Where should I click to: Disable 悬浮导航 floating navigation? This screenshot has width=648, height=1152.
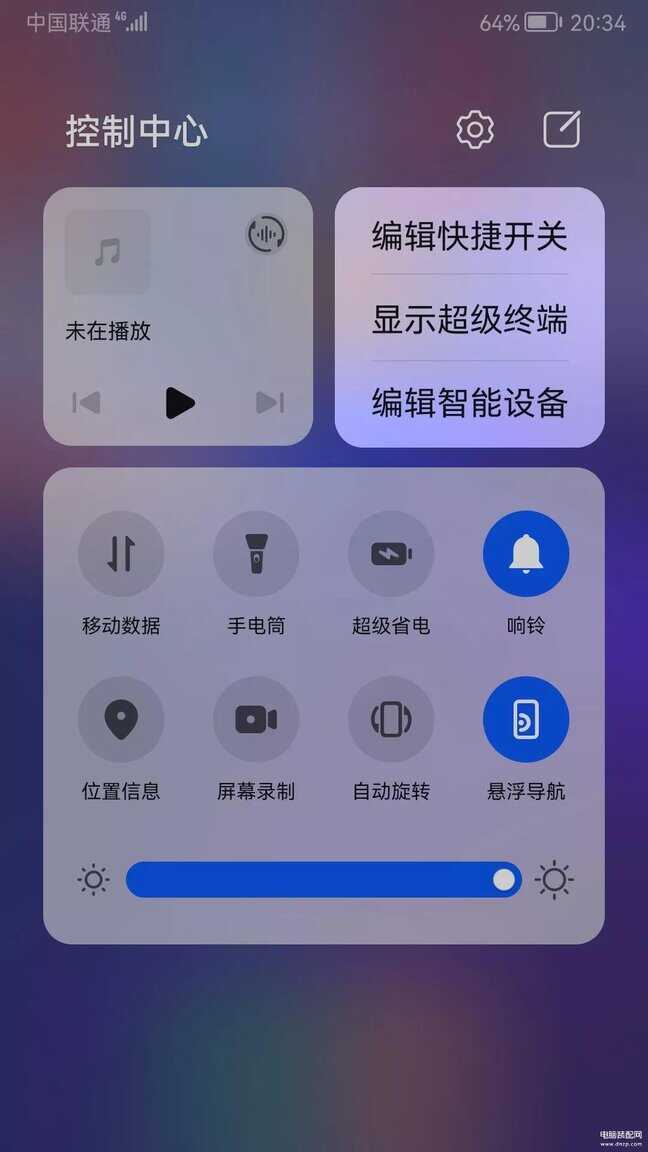526,719
